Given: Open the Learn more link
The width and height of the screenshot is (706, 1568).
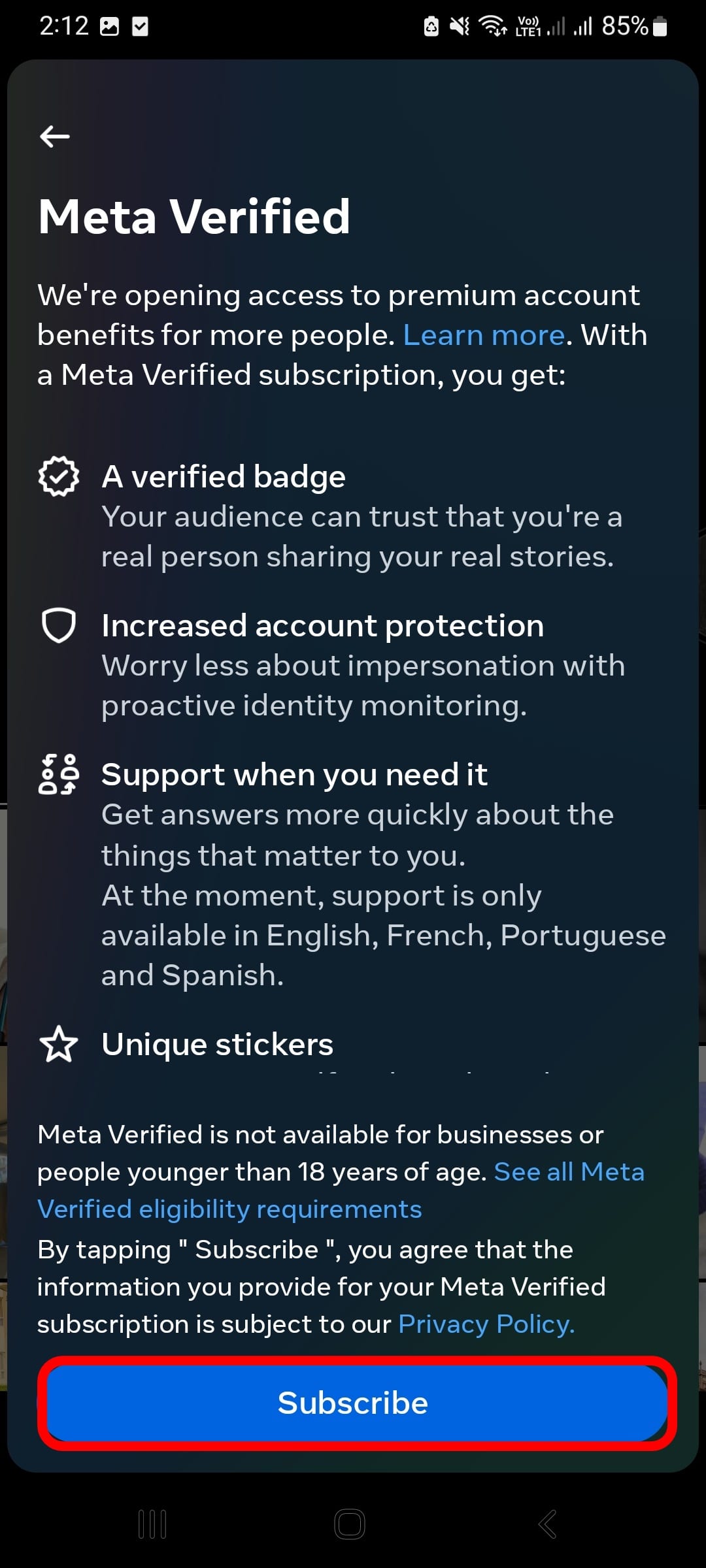Looking at the screenshot, I should (484, 335).
